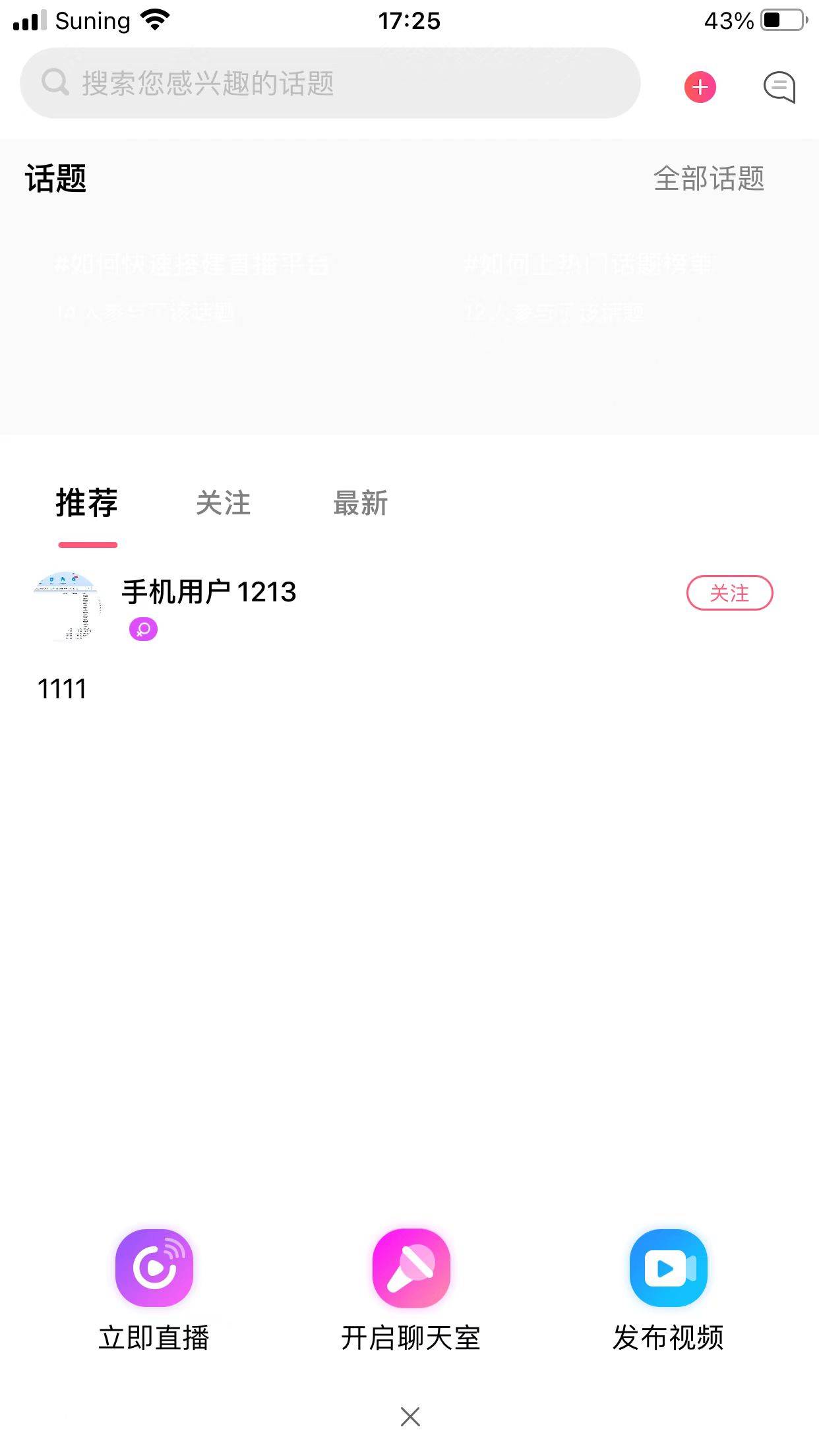Open 全部话题 to view all topics
The width and height of the screenshot is (819, 1456).
pyautogui.click(x=709, y=179)
